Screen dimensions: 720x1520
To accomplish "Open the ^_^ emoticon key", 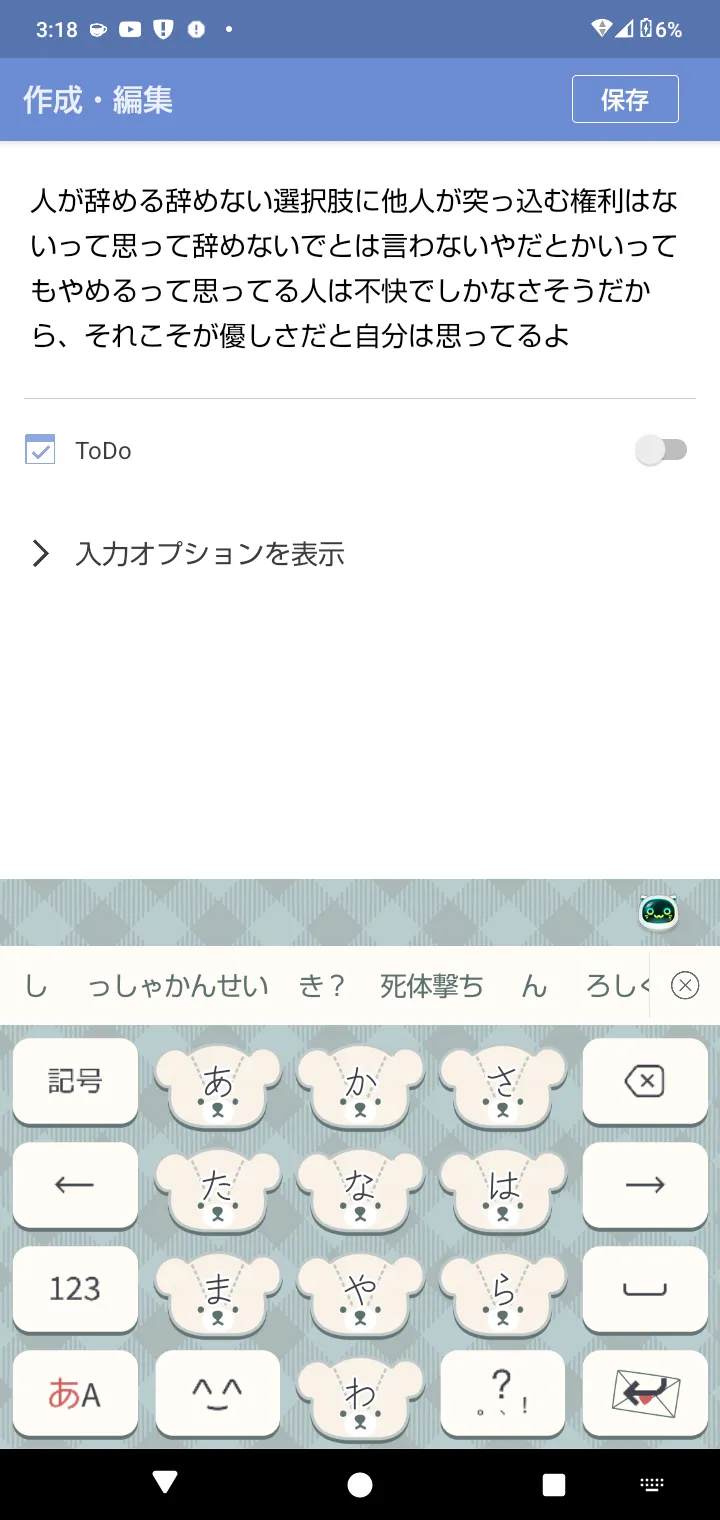I will click(x=218, y=1394).
